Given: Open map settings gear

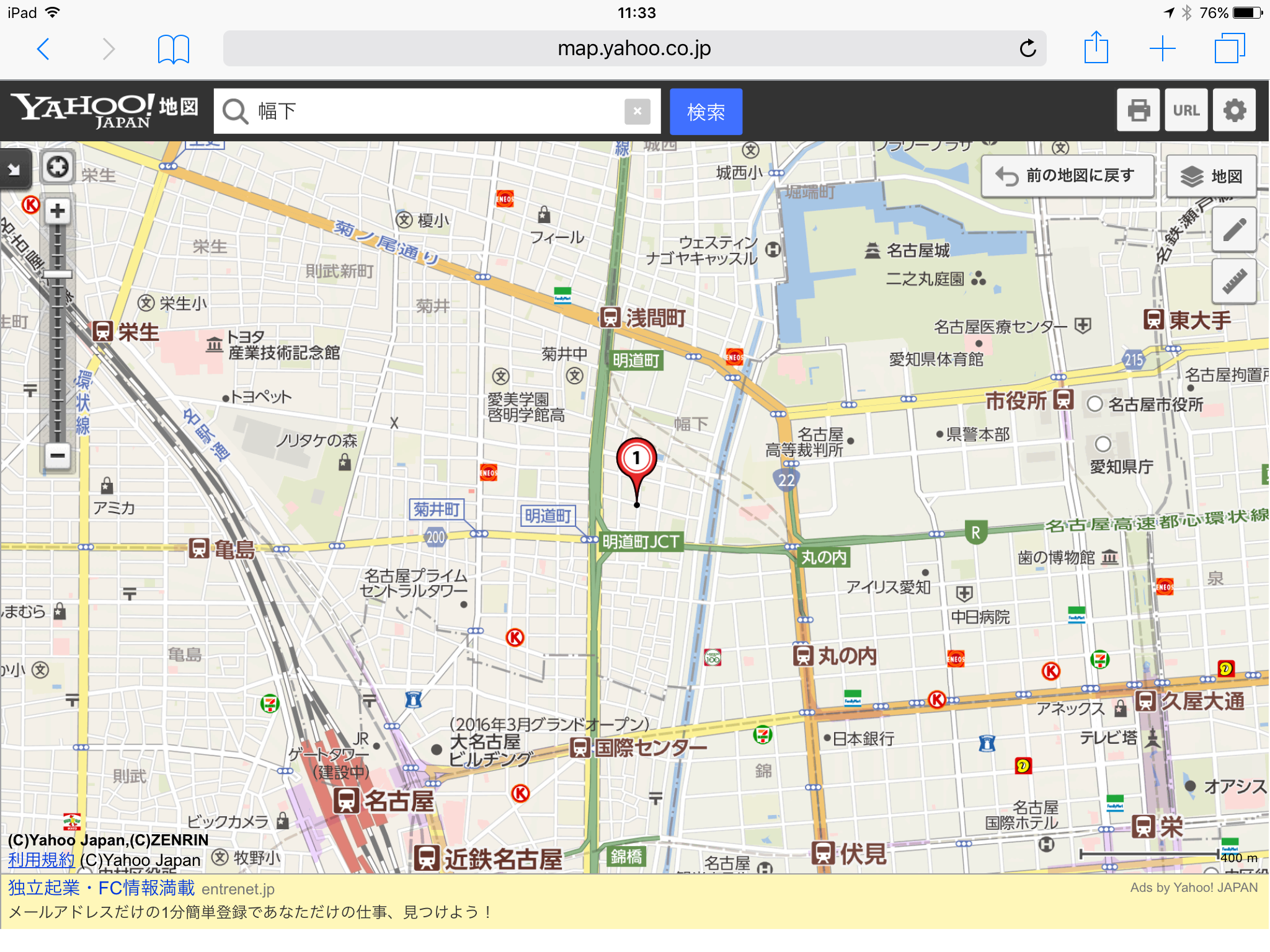Looking at the screenshot, I should [x=1234, y=110].
